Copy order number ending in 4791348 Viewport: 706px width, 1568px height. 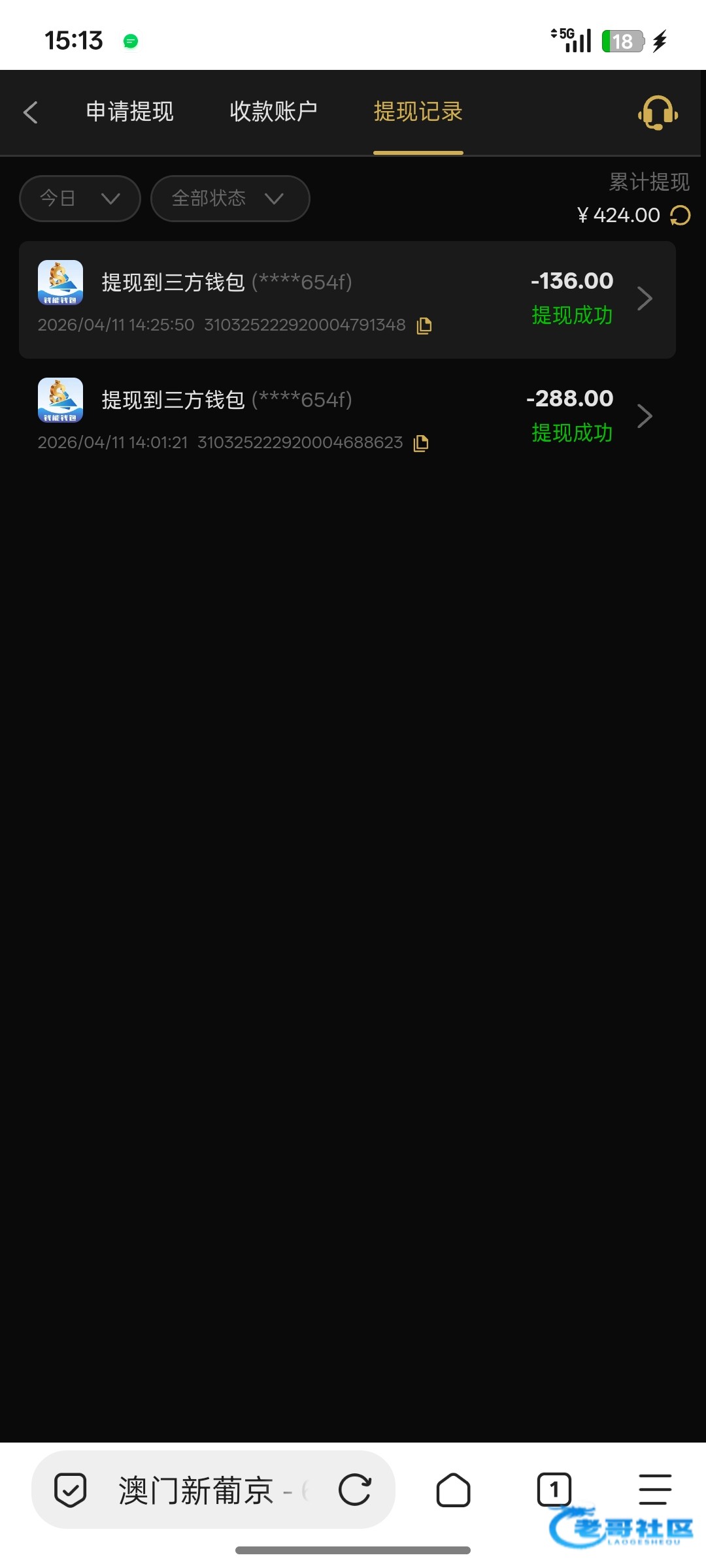point(424,325)
